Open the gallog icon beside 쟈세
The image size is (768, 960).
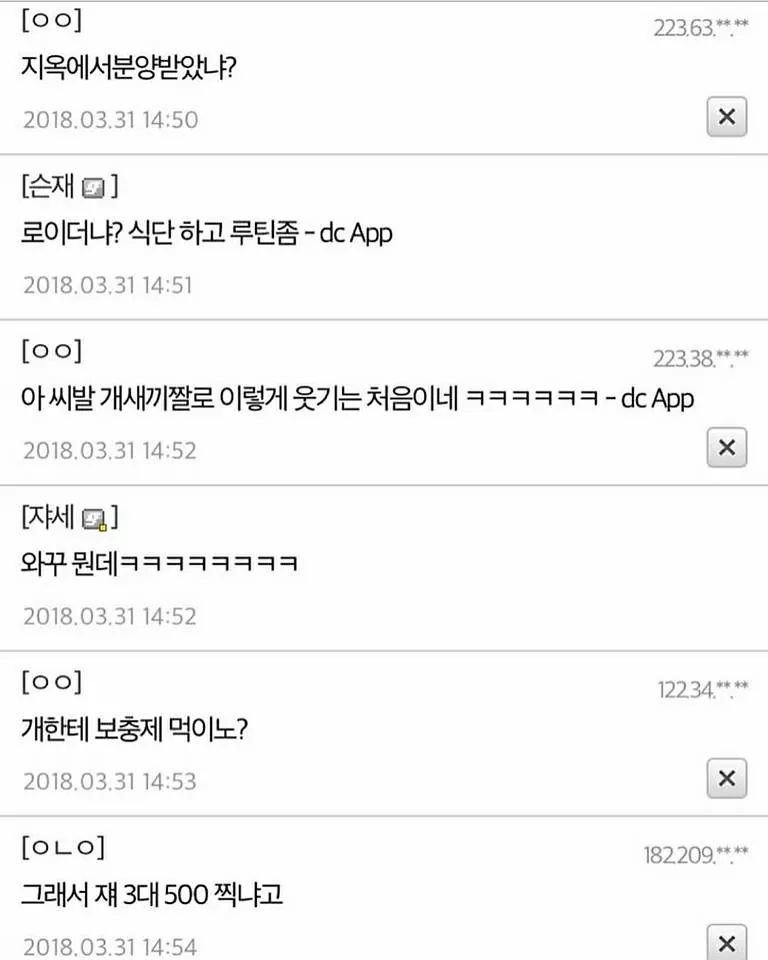point(94,518)
